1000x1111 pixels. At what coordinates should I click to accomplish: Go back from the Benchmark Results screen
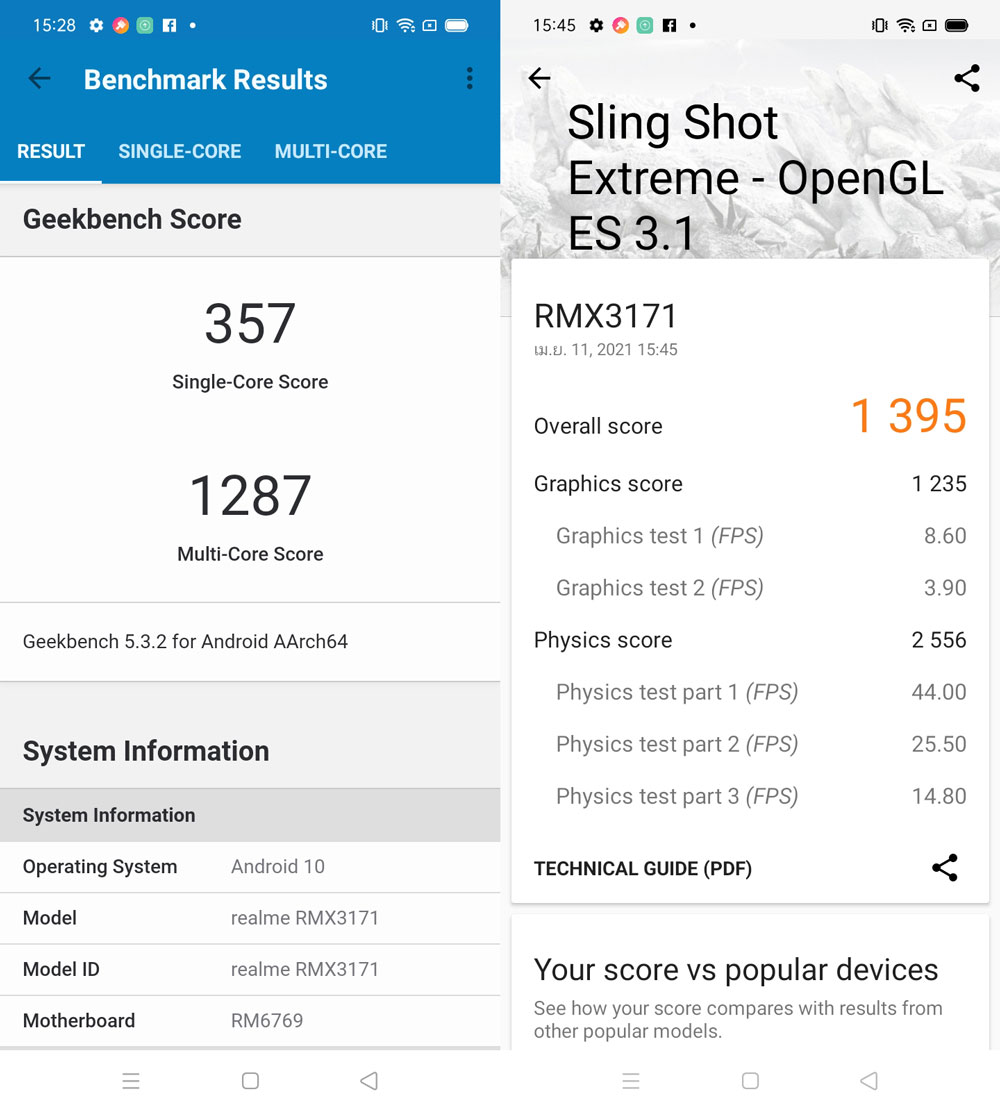39,79
